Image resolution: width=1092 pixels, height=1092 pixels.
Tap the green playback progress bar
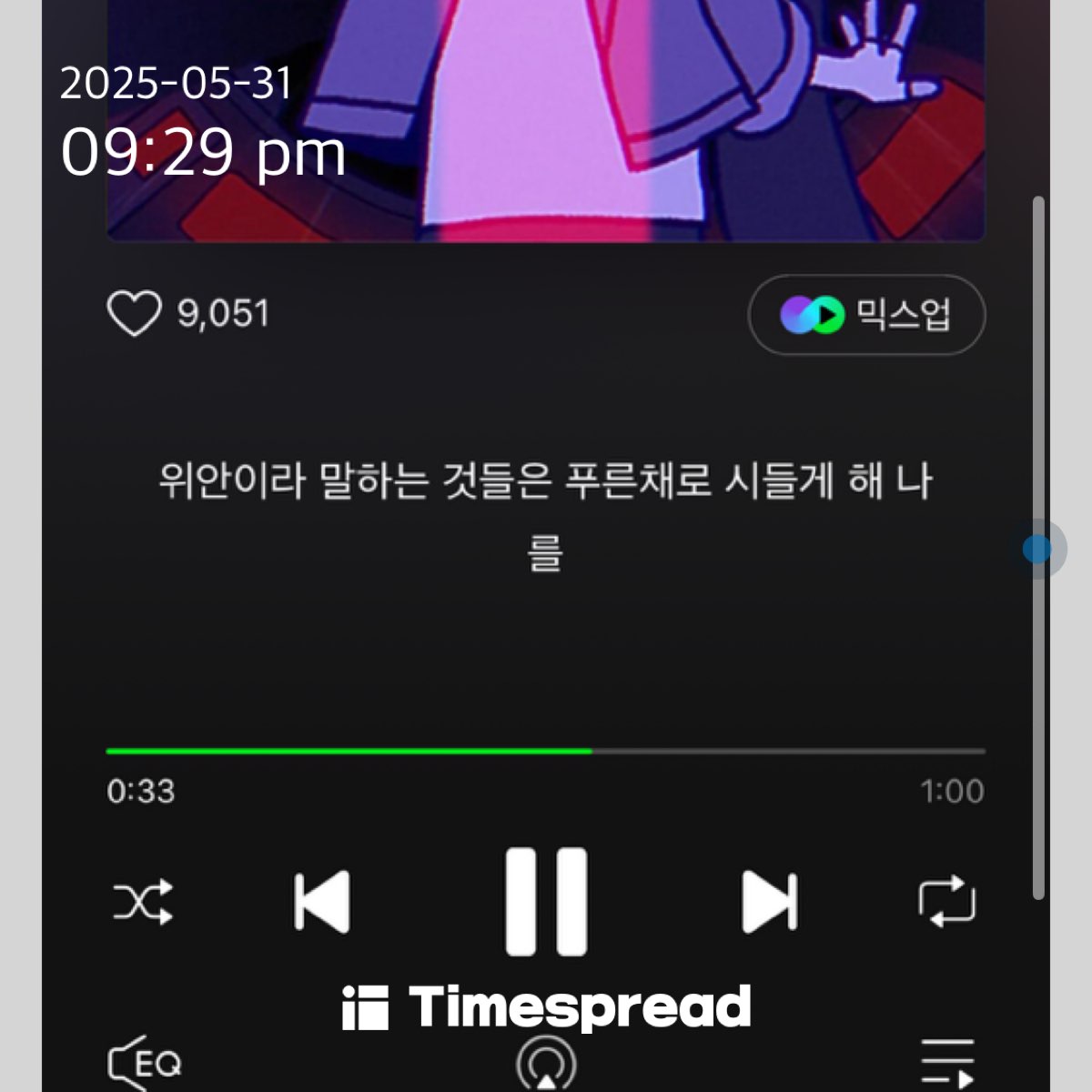coord(349,751)
